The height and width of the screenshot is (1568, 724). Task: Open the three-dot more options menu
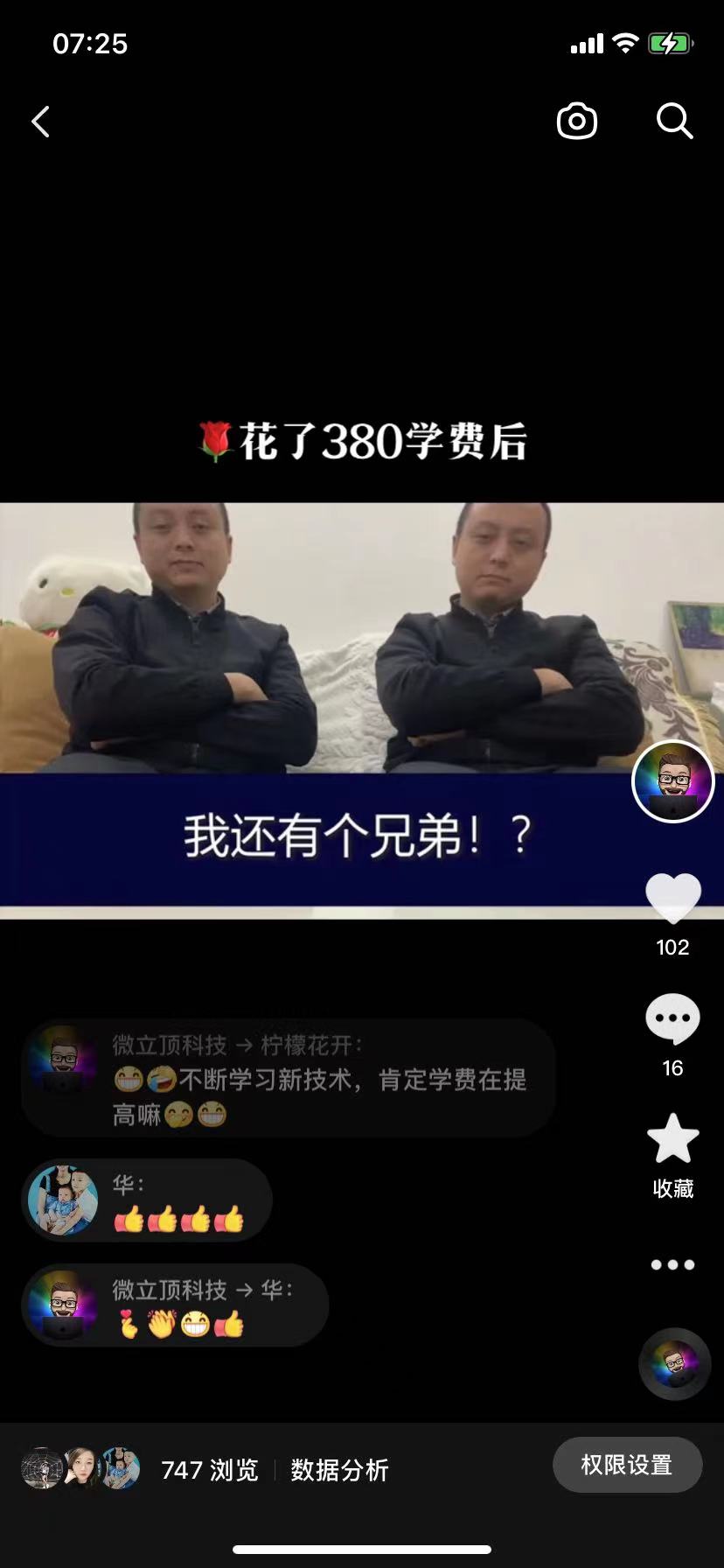tap(672, 1264)
